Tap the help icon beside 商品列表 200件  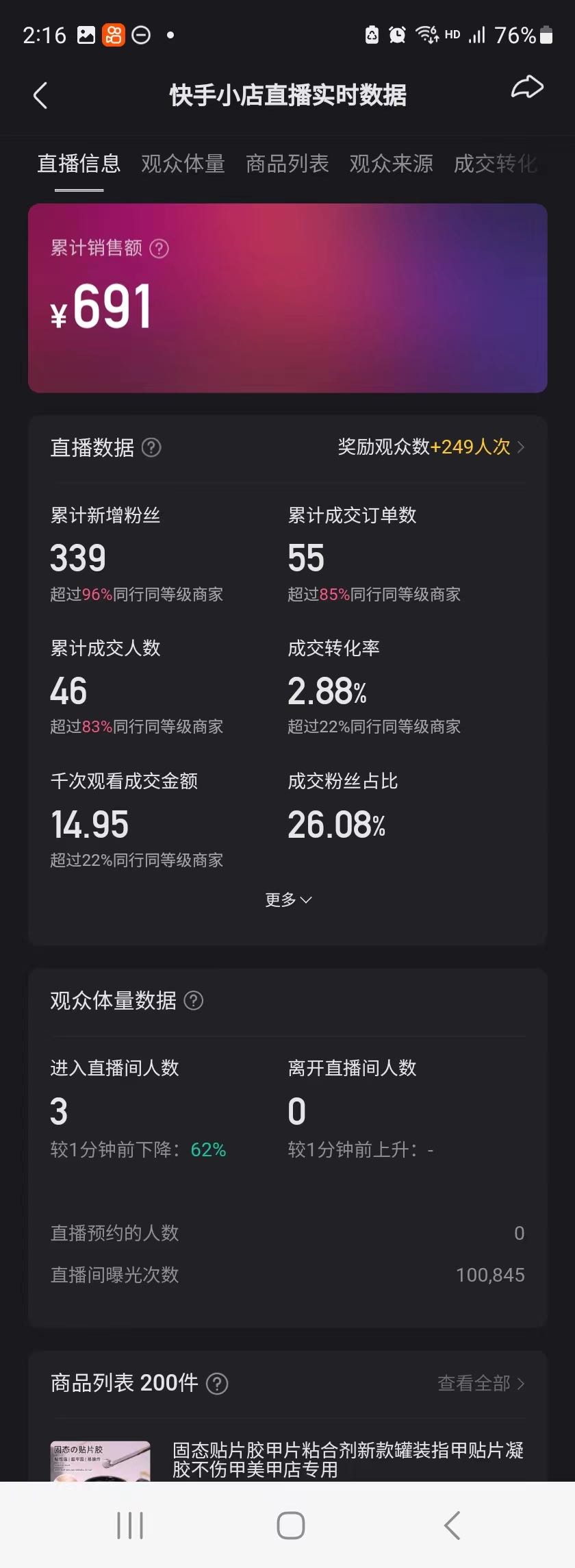217,1384
